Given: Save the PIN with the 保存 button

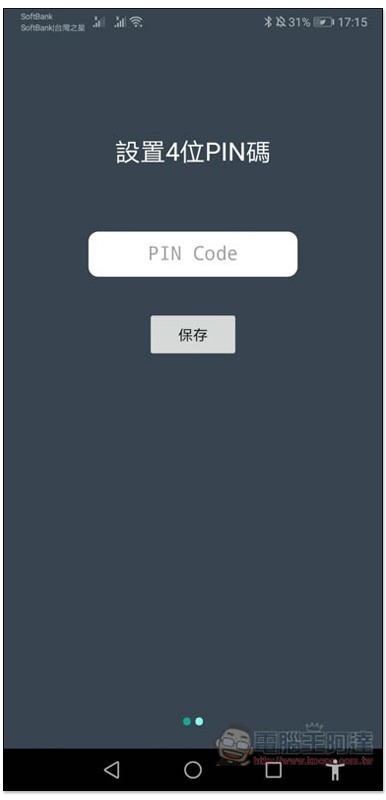Looking at the screenshot, I should pyautogui.click(x=193, y=334).
